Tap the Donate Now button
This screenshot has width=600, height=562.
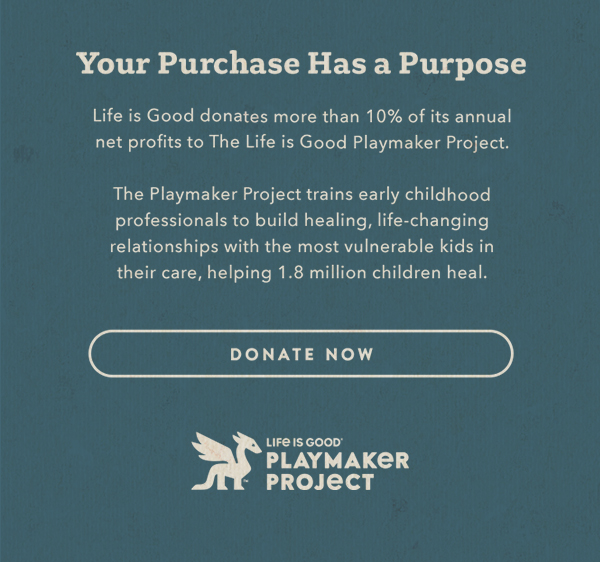pos(301,354)
